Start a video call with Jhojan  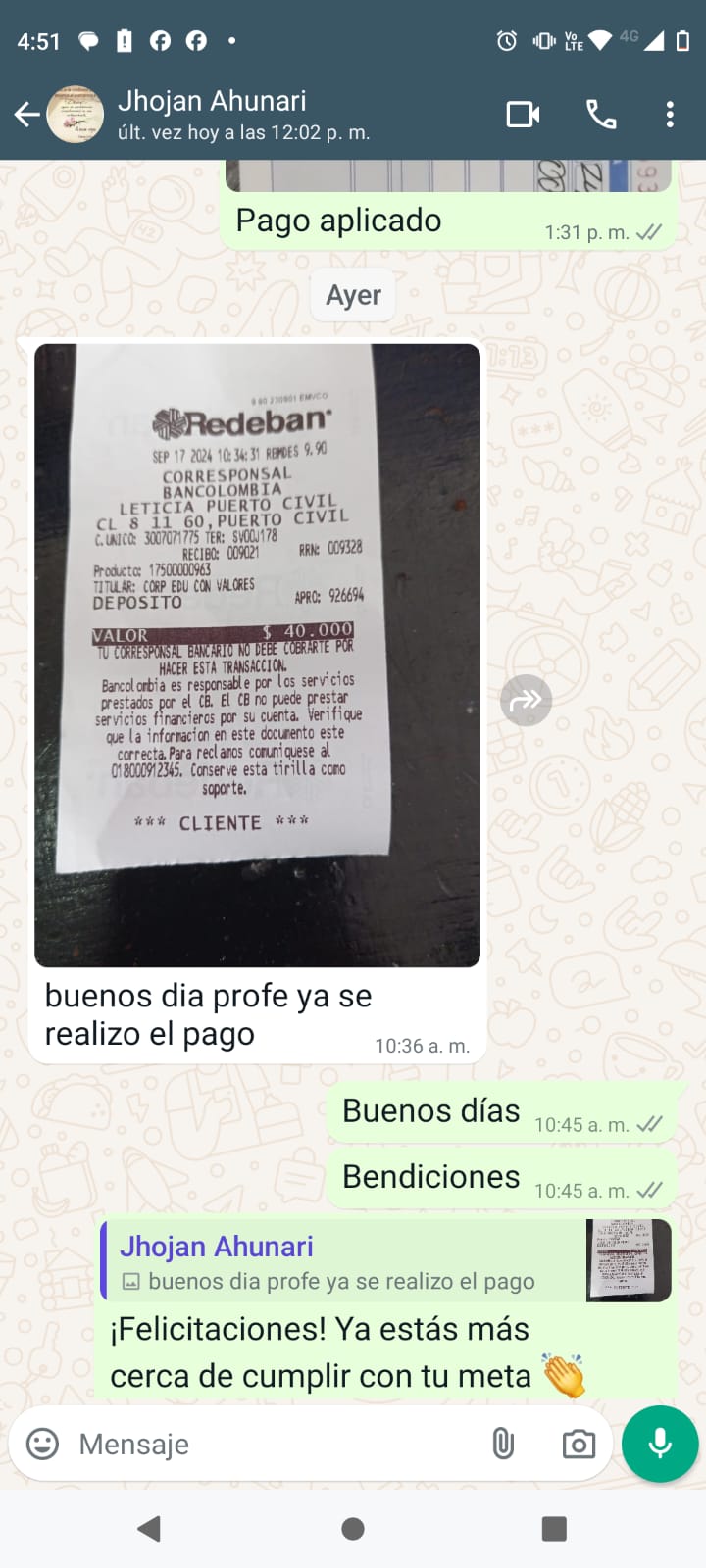click(523, 115)
